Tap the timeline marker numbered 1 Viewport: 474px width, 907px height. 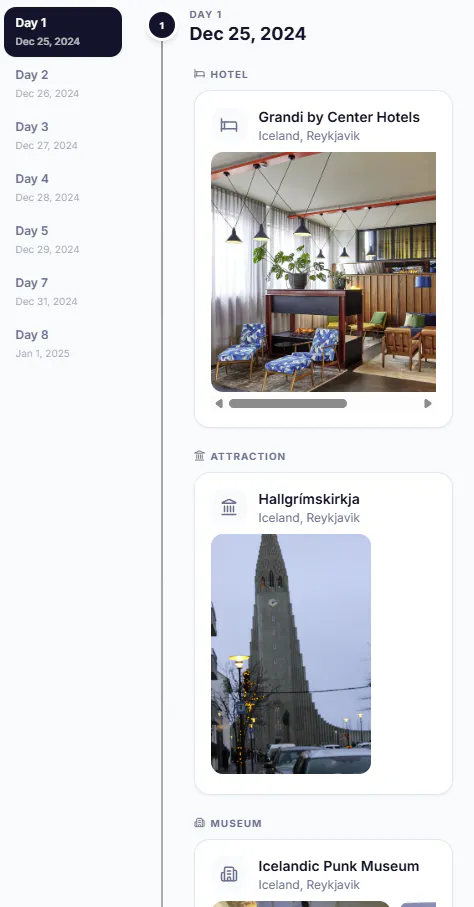[x=161, y=26]
